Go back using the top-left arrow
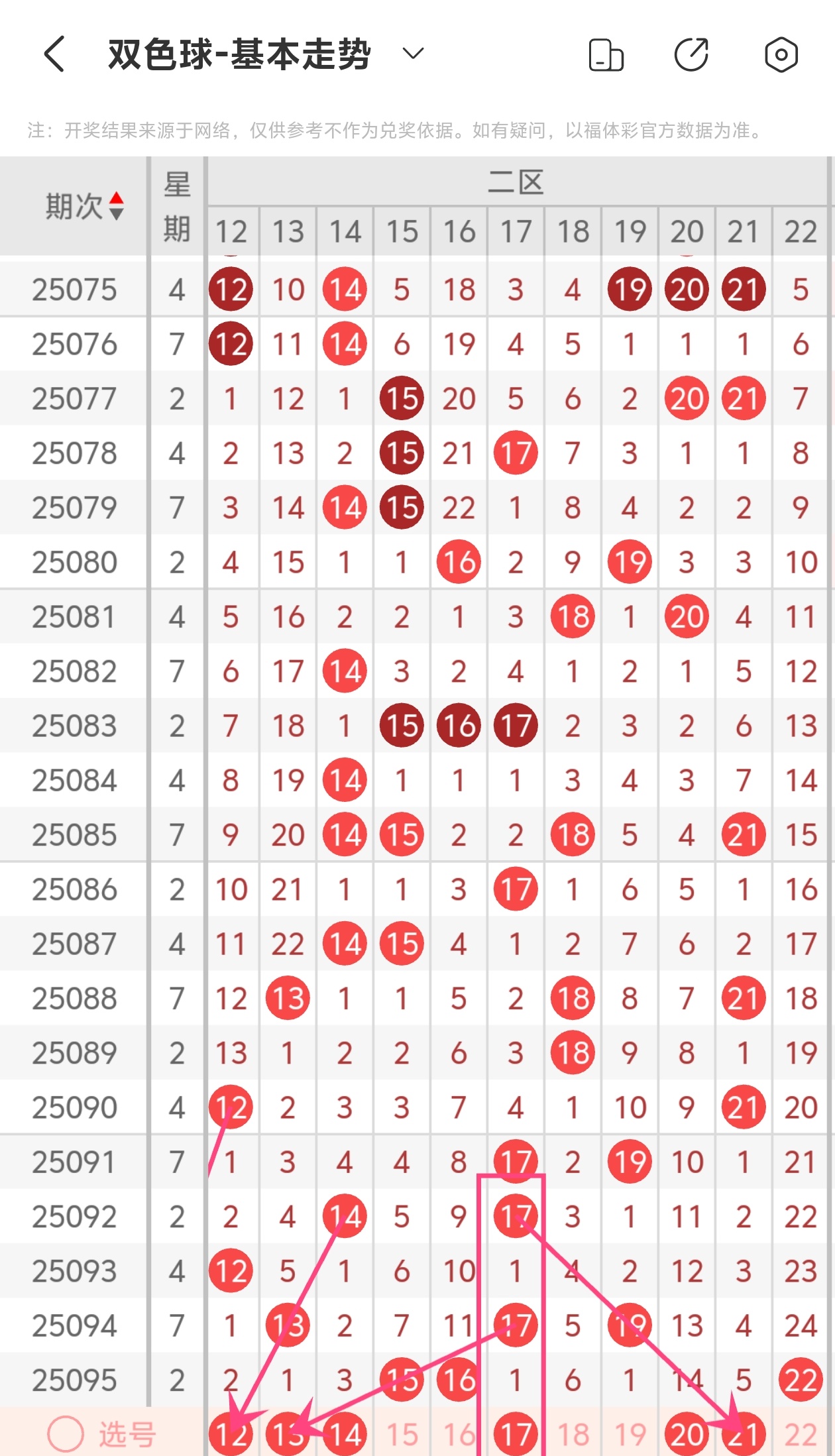The image size is (835, 1456). (54, 54)
